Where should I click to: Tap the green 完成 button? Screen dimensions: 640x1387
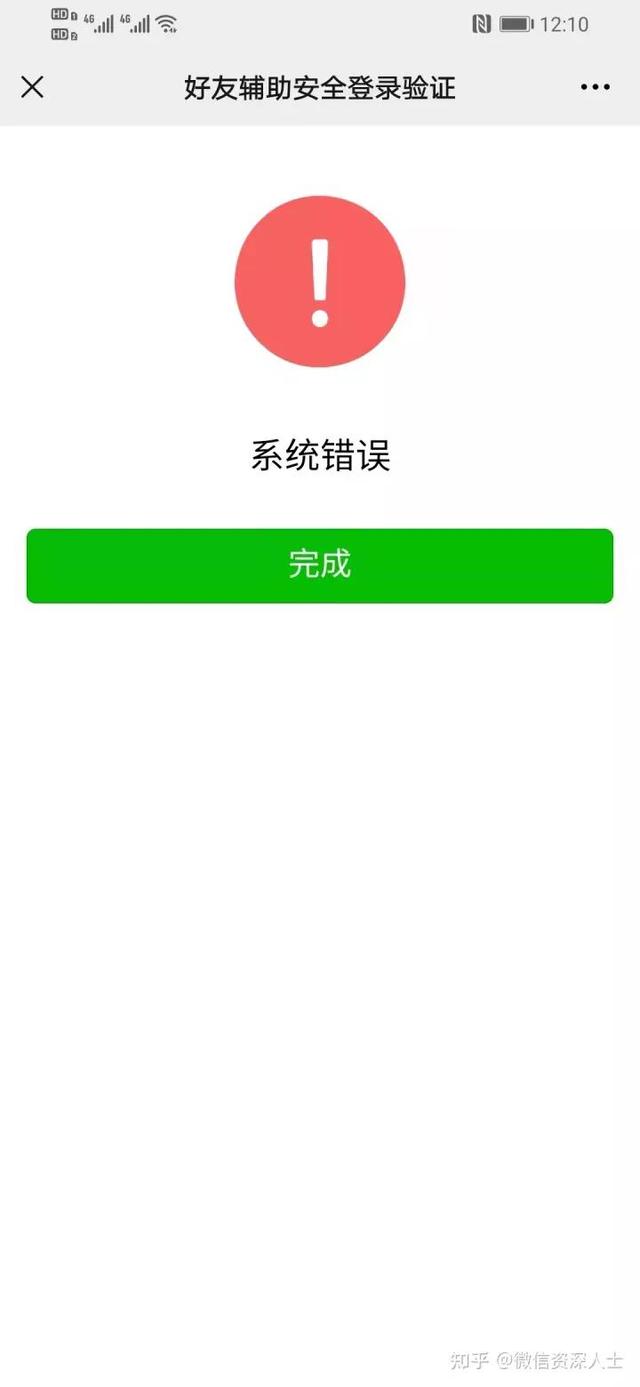tap(319, 565)
